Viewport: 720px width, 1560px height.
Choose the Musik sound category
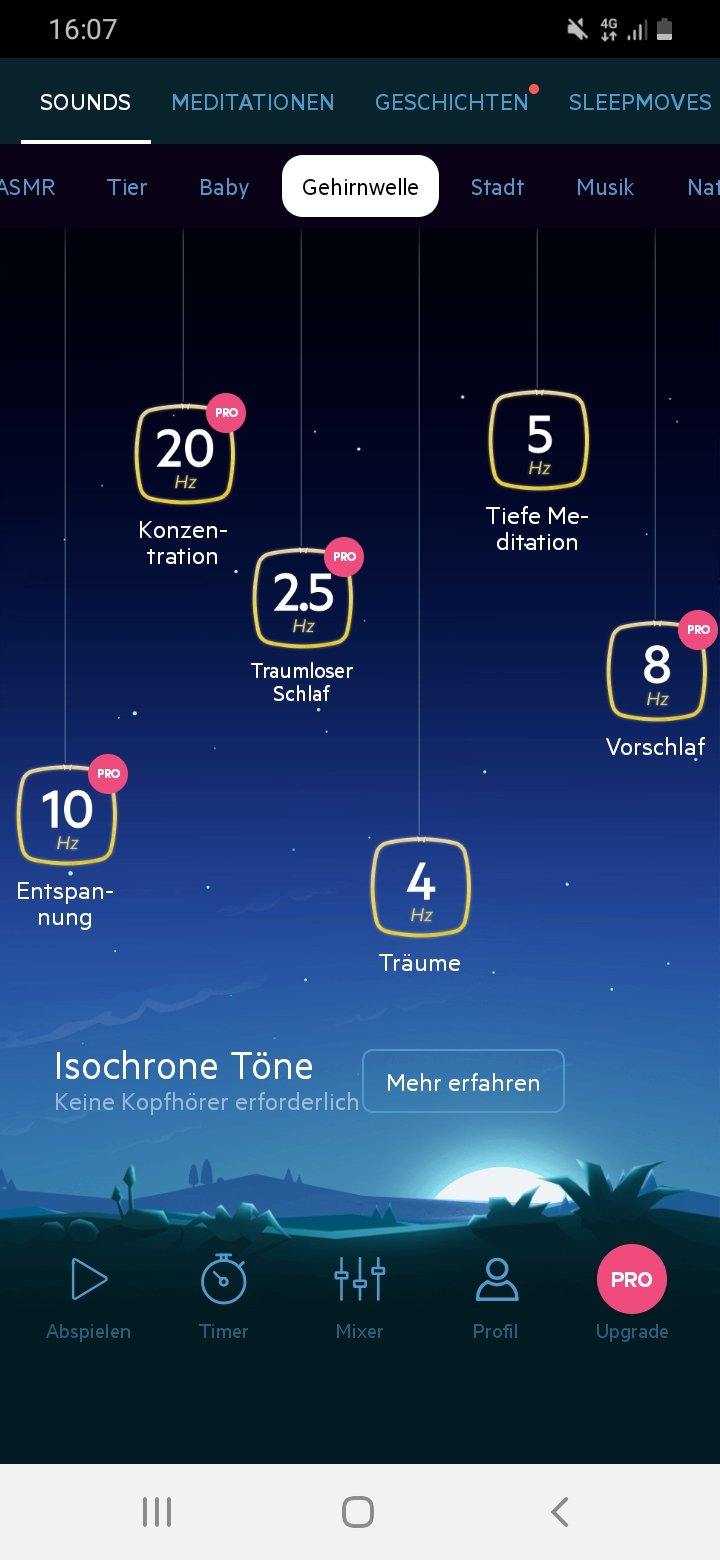point(605,187)
